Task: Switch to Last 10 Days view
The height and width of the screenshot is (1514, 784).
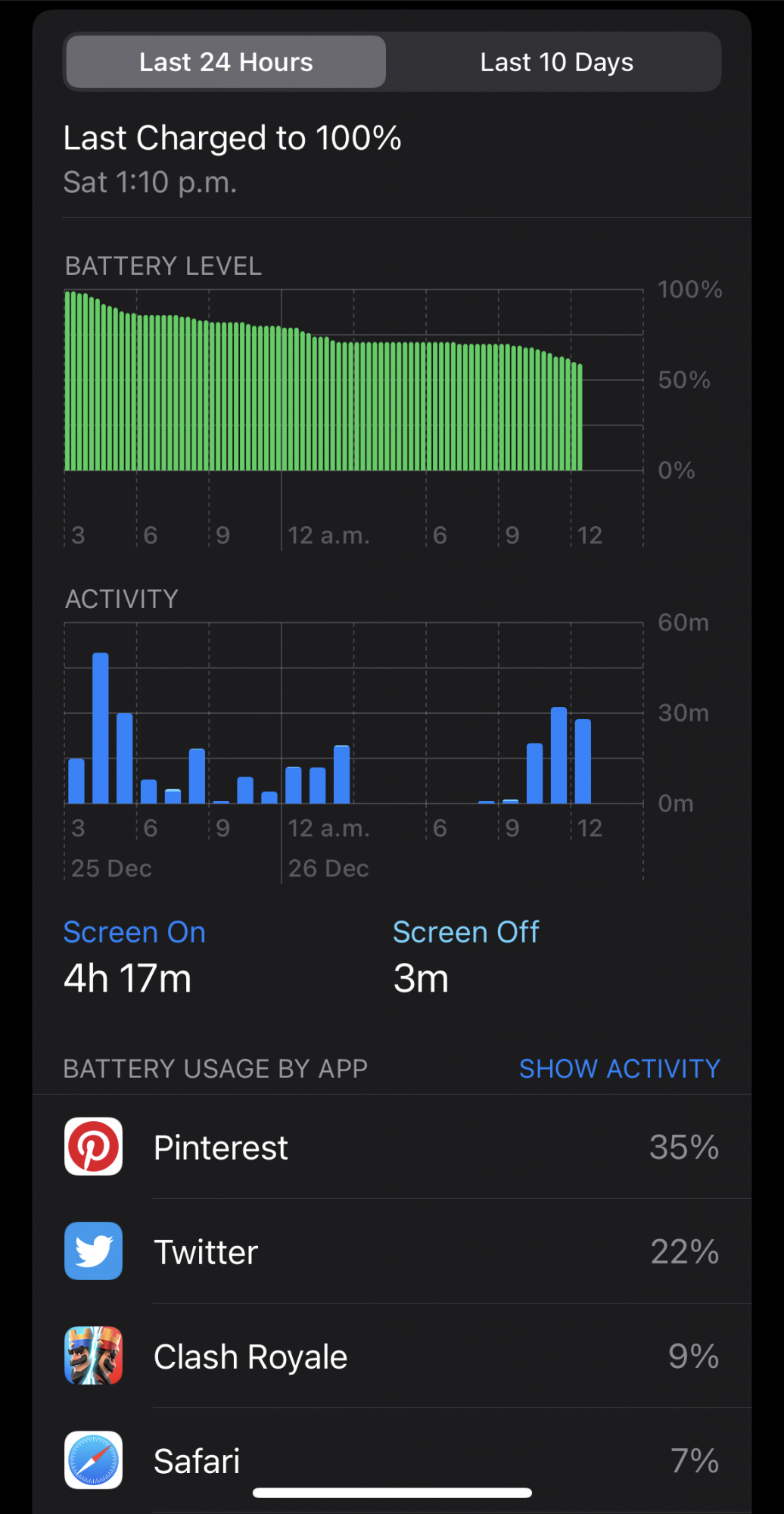Action: (x=556, y=62)
